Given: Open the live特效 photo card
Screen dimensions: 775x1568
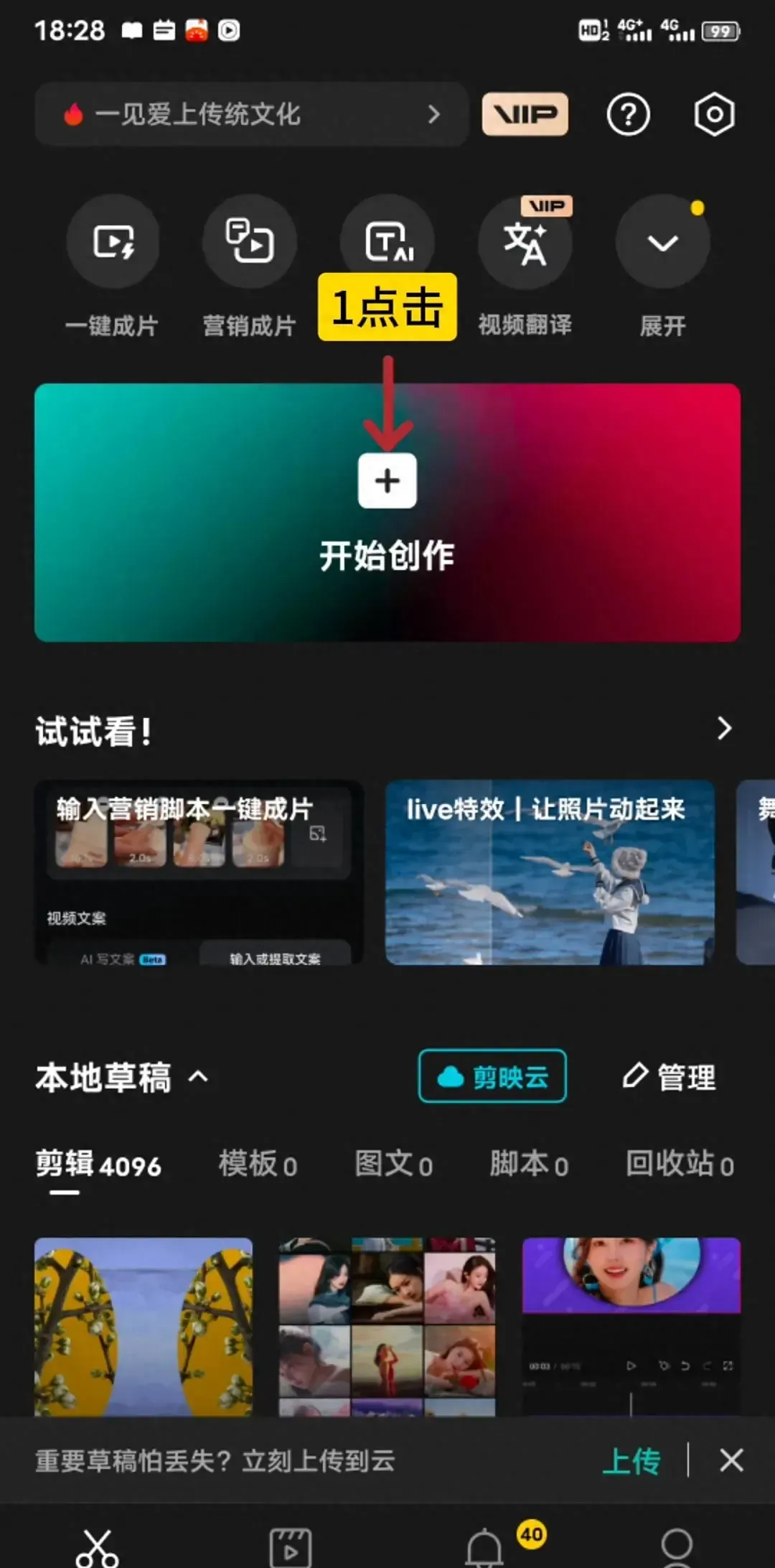Looking at the screenshot, I should point(550,872).
